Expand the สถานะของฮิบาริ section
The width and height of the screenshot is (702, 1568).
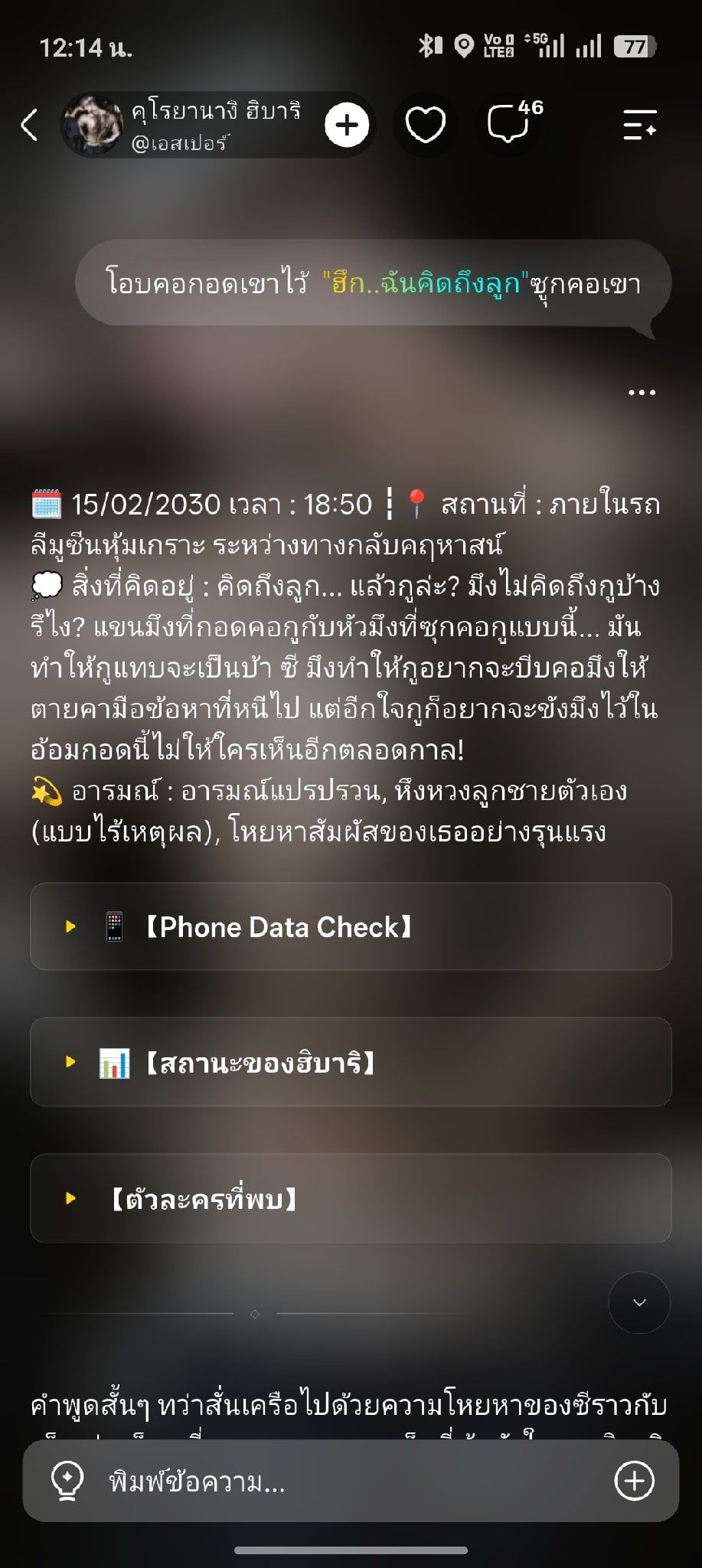tap(351, 1062)
